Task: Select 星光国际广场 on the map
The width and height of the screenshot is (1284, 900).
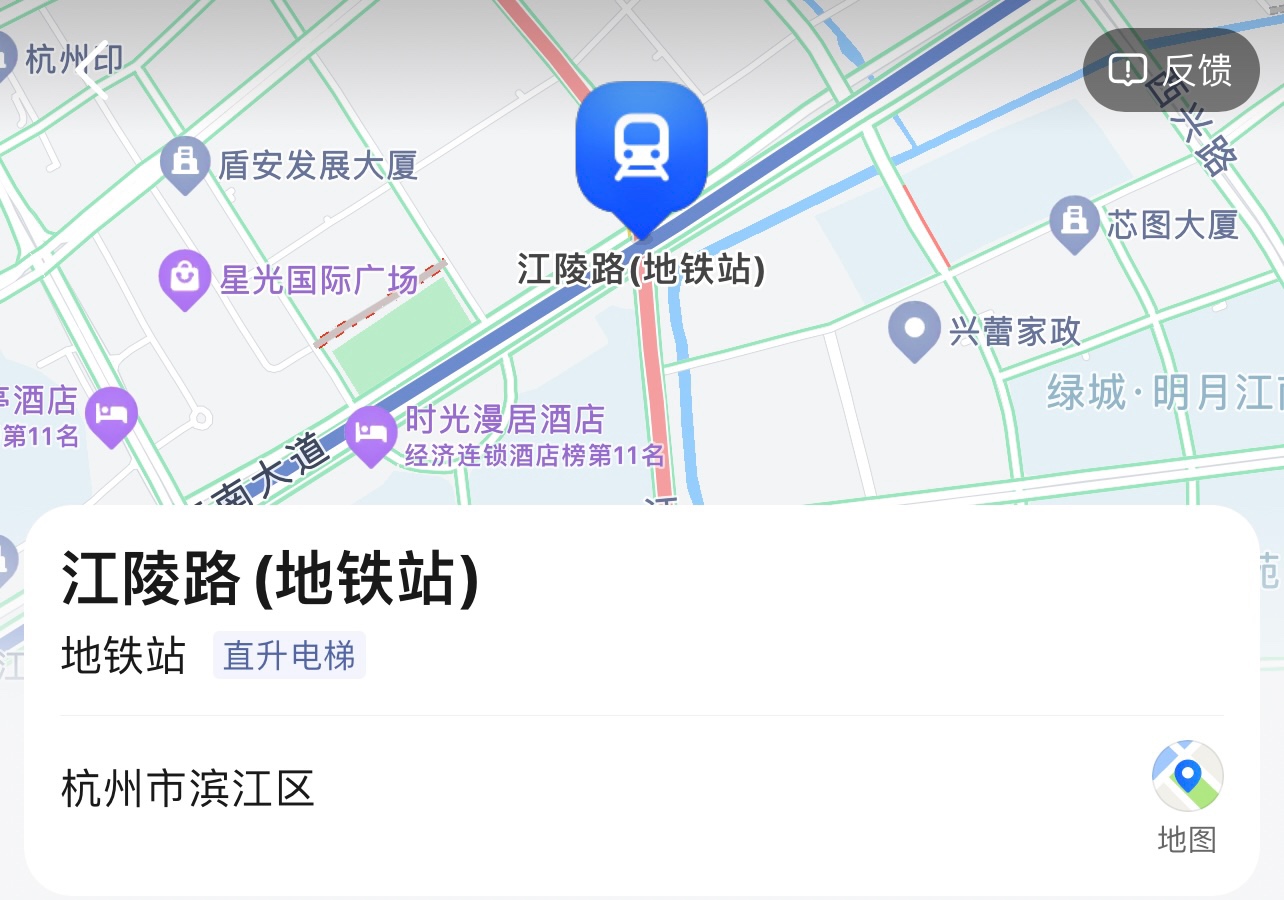Action: pos(185,278)
